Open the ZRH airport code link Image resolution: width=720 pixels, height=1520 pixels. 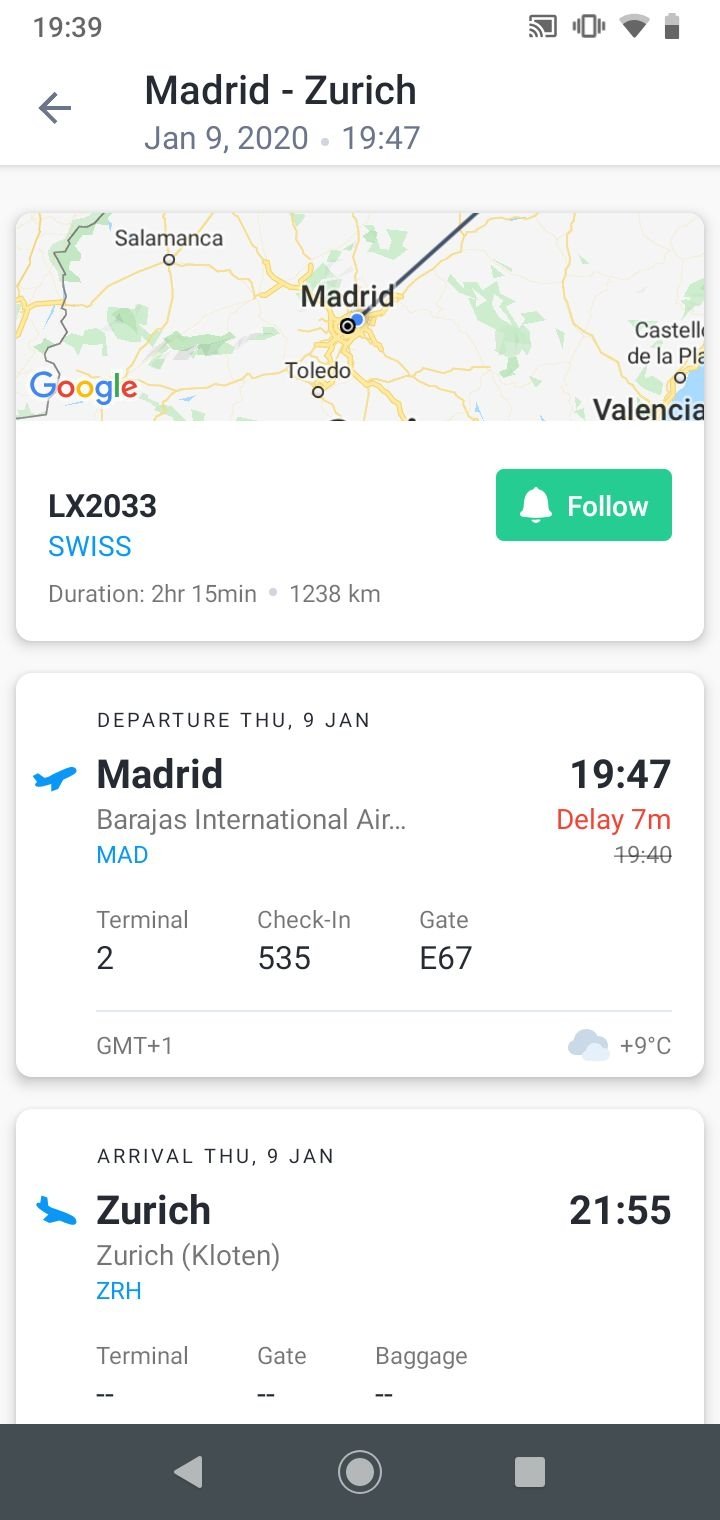coord(119,1291)
